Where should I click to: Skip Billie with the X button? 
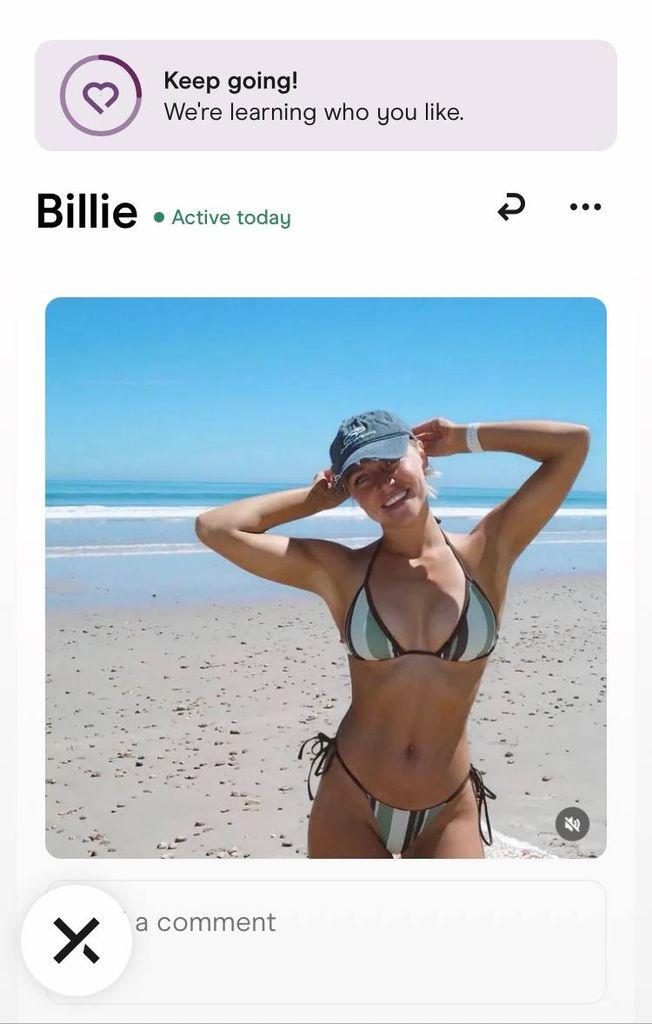(76, 940)
